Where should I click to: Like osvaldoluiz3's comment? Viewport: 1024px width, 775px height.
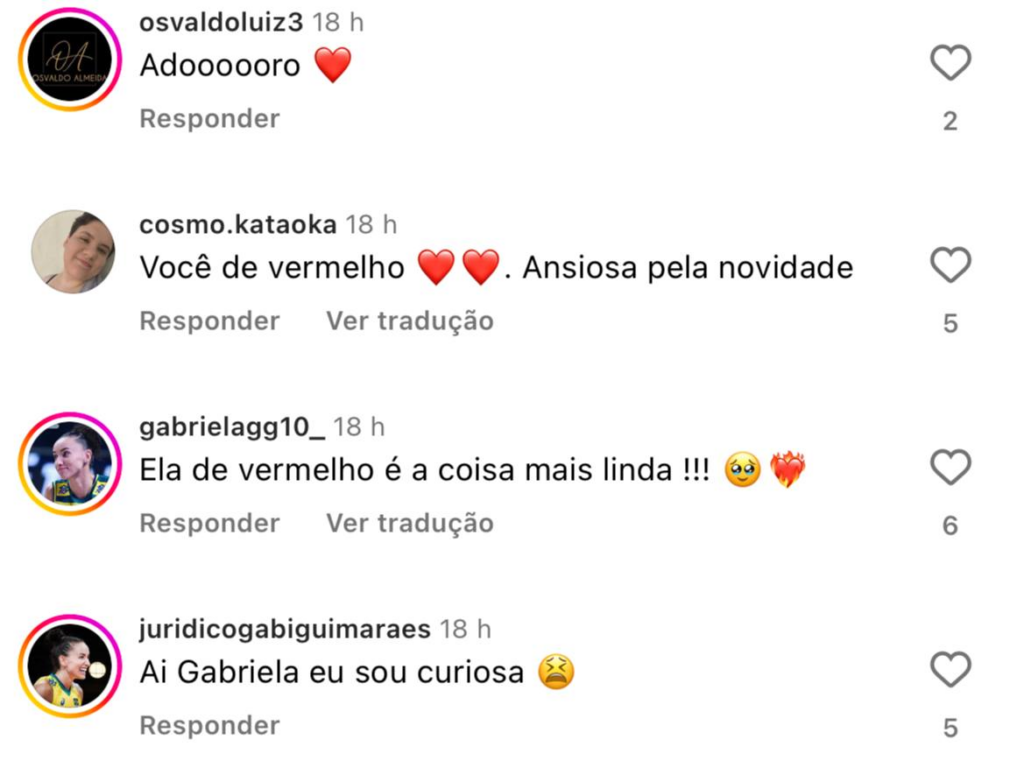point(950,64)
